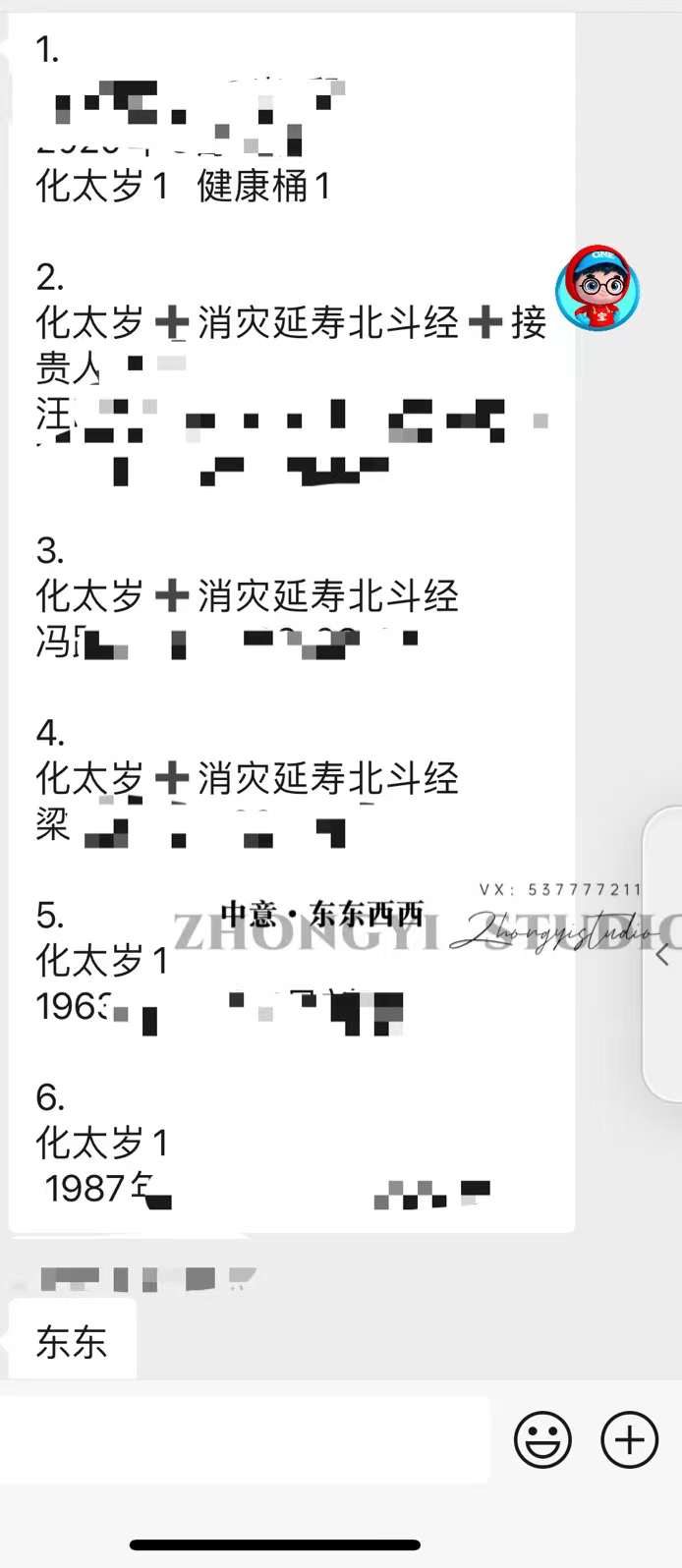Tap the message input field
Screen dimensions: 682x1568
244,1439
